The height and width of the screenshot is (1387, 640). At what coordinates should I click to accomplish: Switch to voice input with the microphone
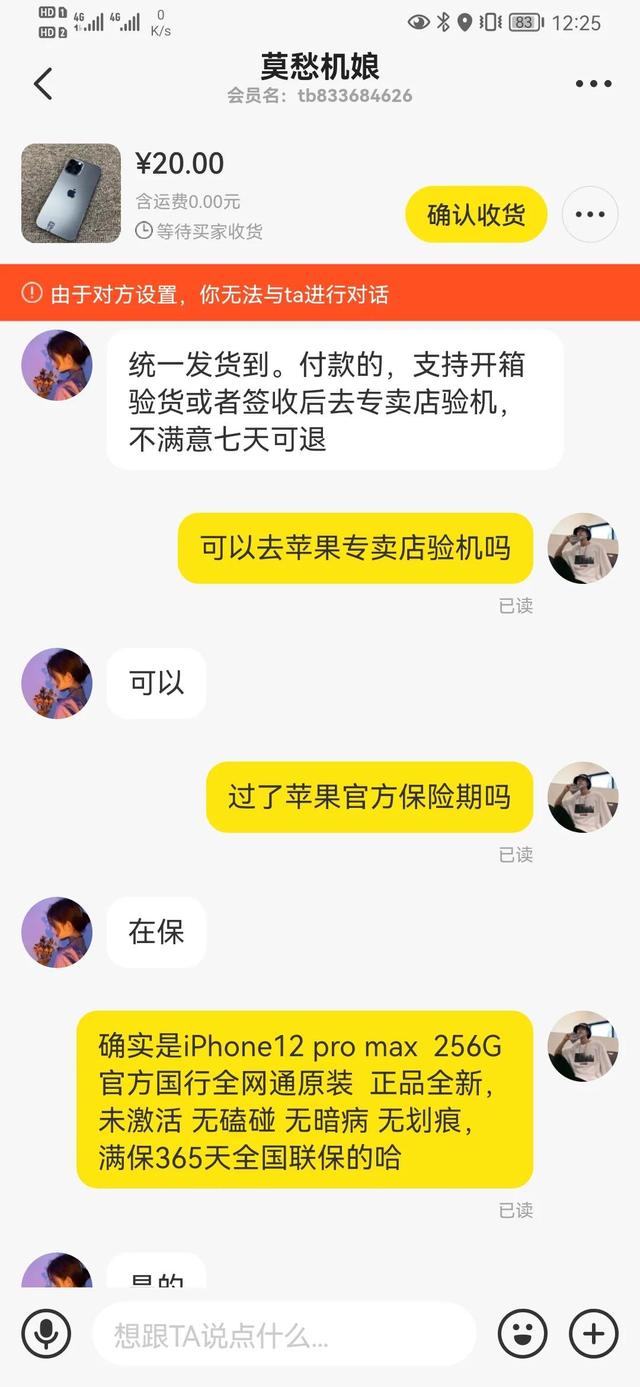pos(46,1333)
